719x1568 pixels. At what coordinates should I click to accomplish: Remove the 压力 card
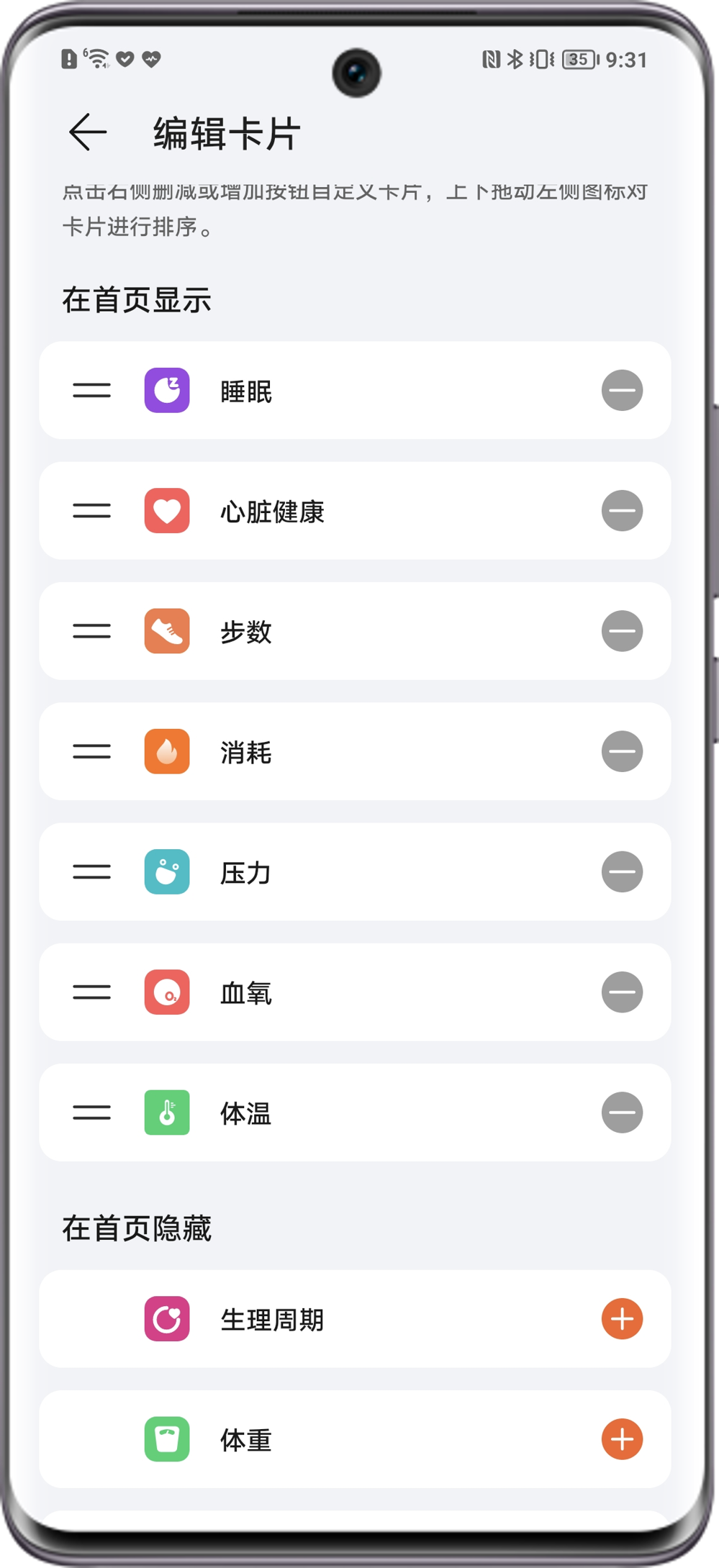(x=622, y=871)
